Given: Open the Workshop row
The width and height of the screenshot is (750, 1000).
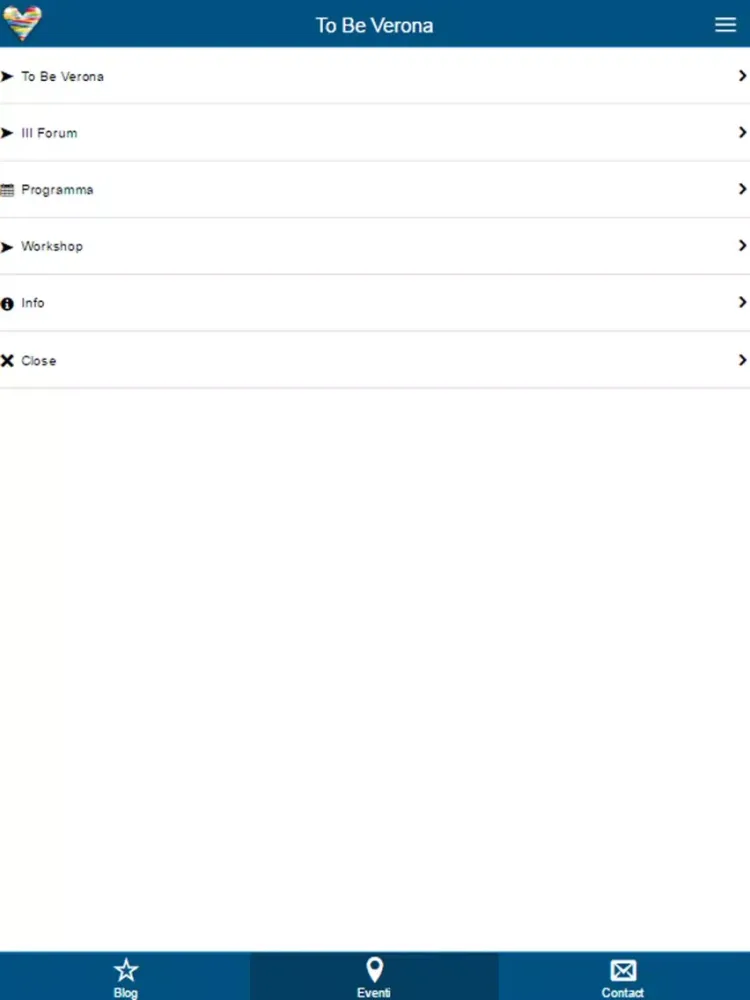Looking at the screenshot, I should (x=374, y=246).
